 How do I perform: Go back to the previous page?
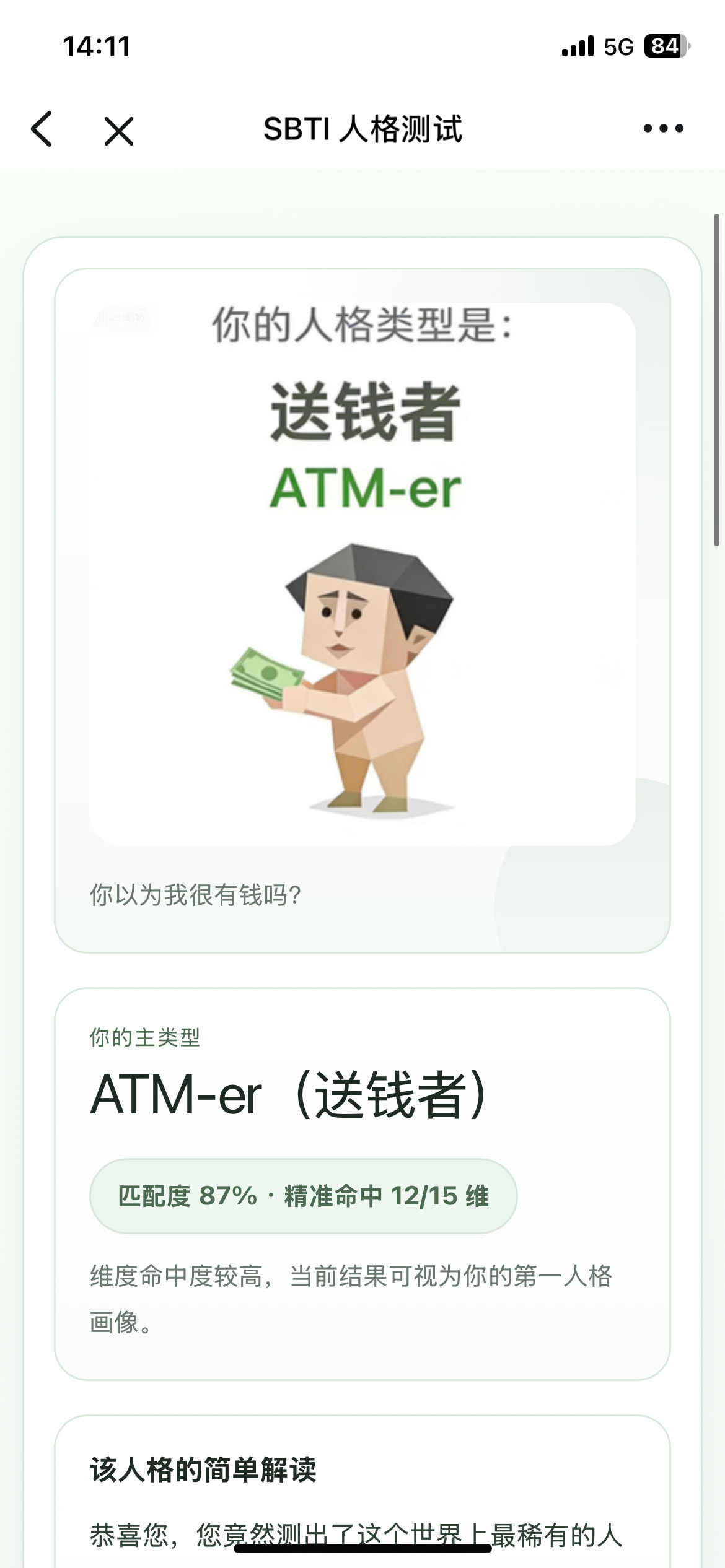42,129
